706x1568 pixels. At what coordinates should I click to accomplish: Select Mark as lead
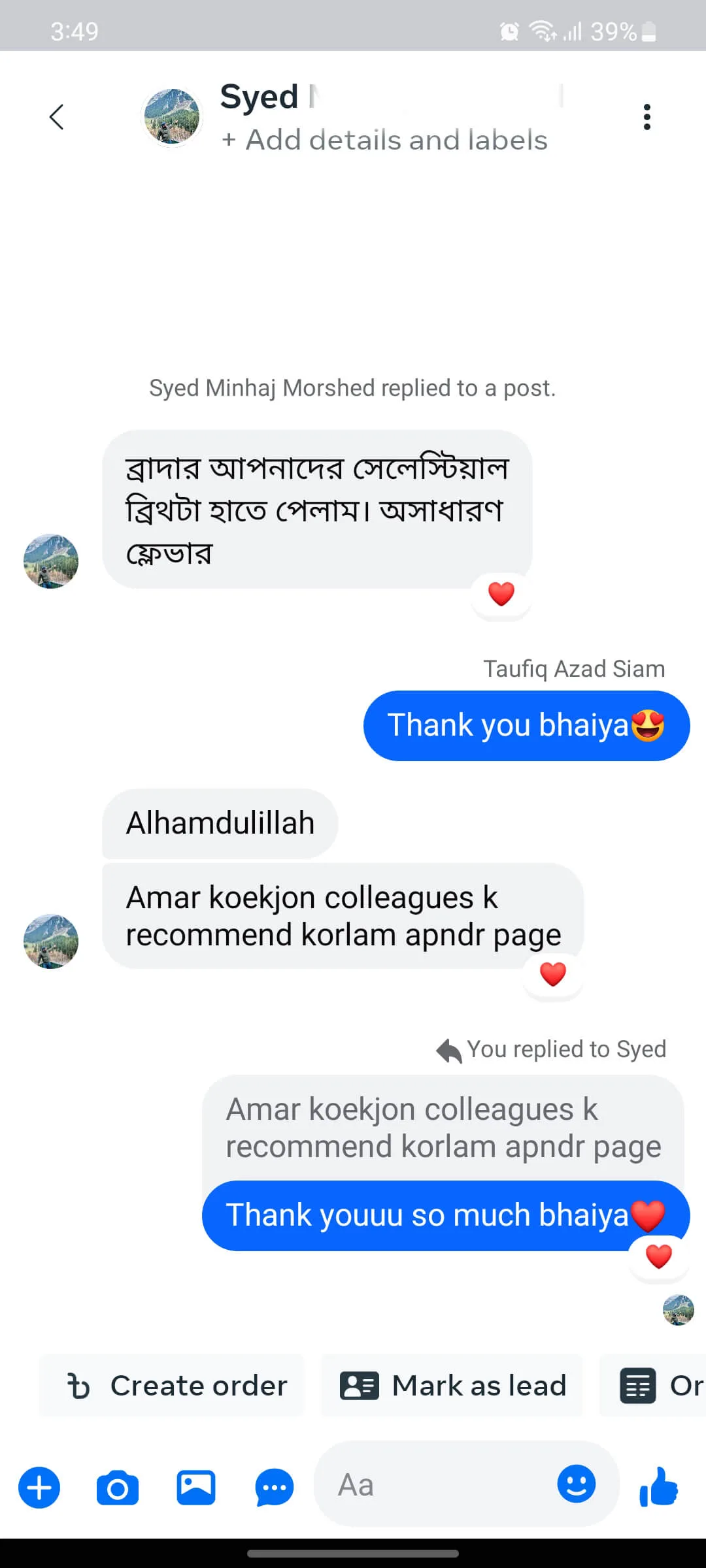click(452, 1386)
